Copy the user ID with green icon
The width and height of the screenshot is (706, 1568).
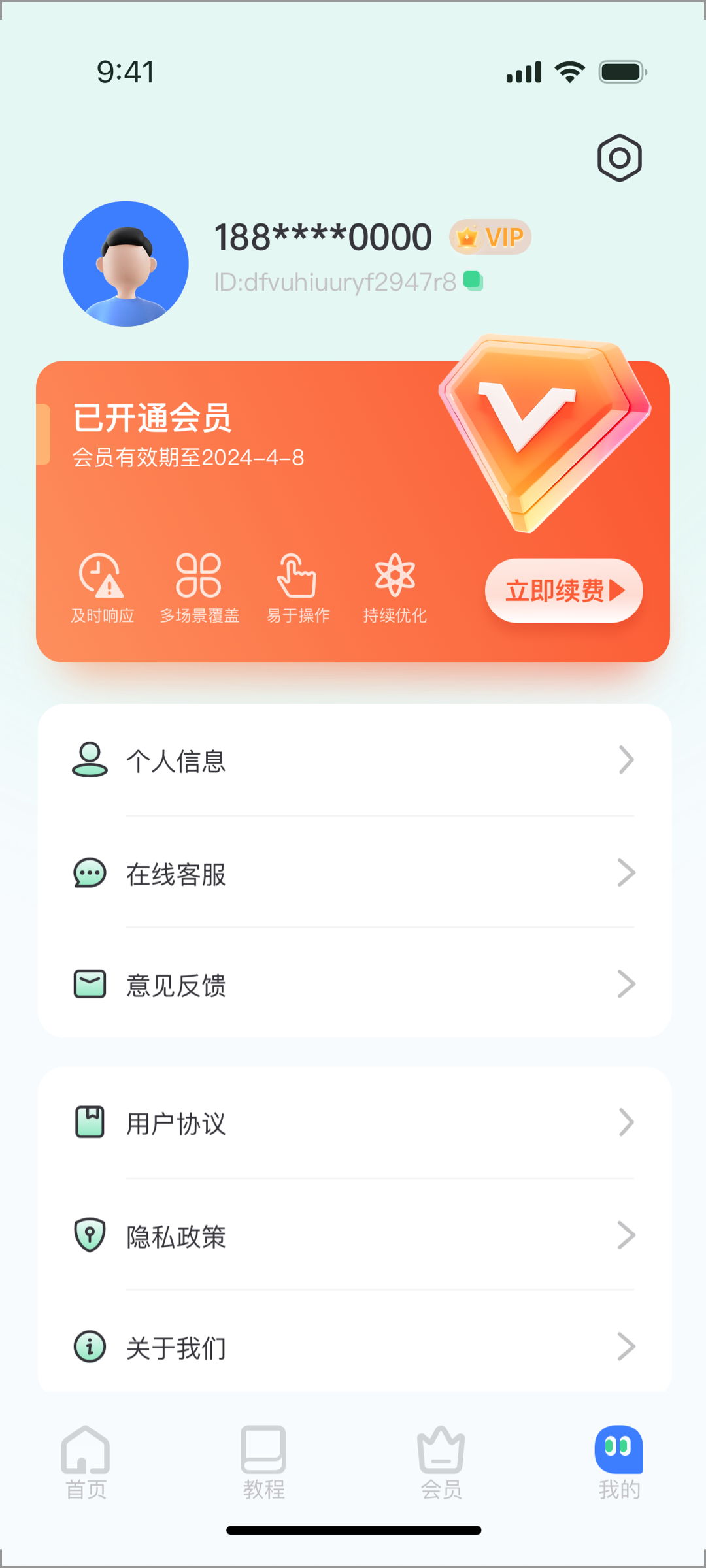click(x=473, y=281)
